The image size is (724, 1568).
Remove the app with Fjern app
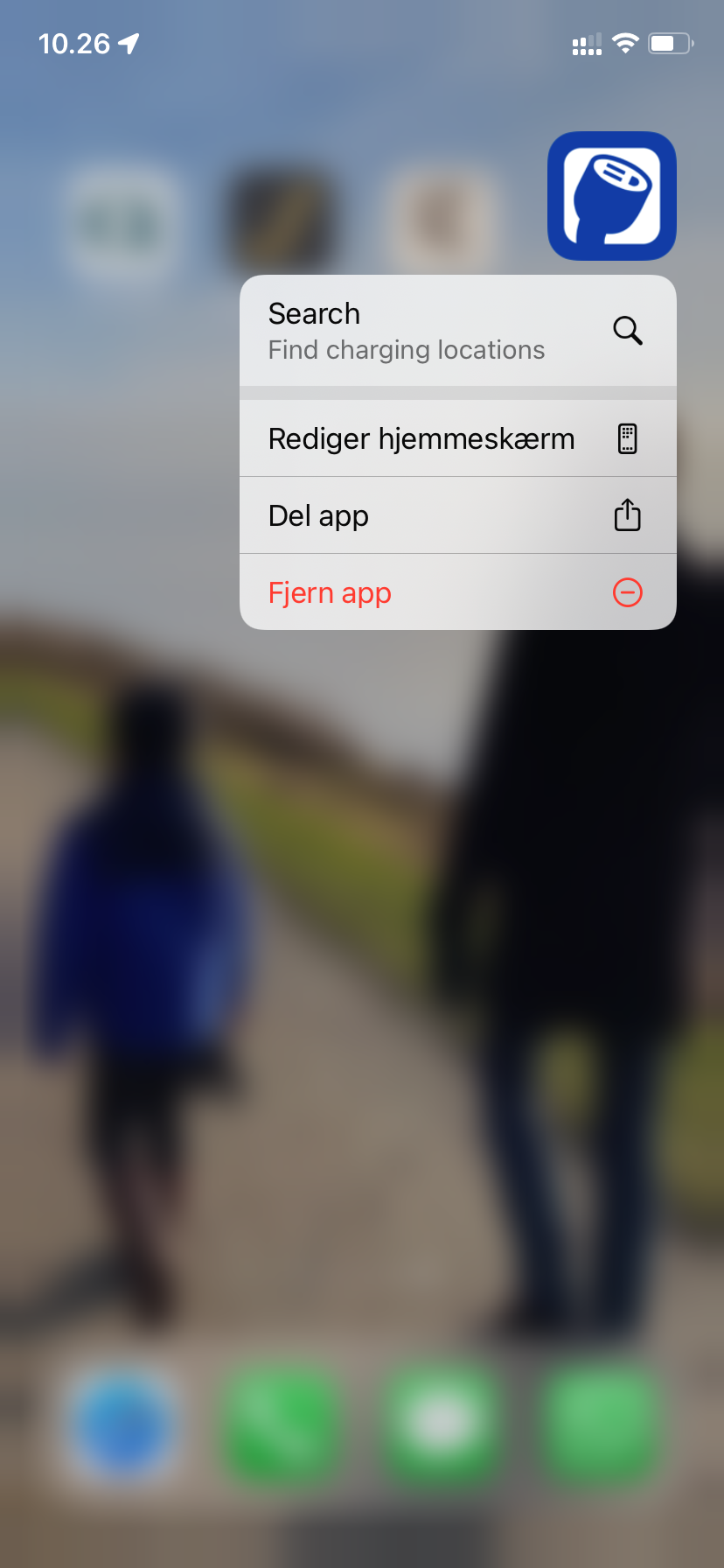(x=457, y=592)
